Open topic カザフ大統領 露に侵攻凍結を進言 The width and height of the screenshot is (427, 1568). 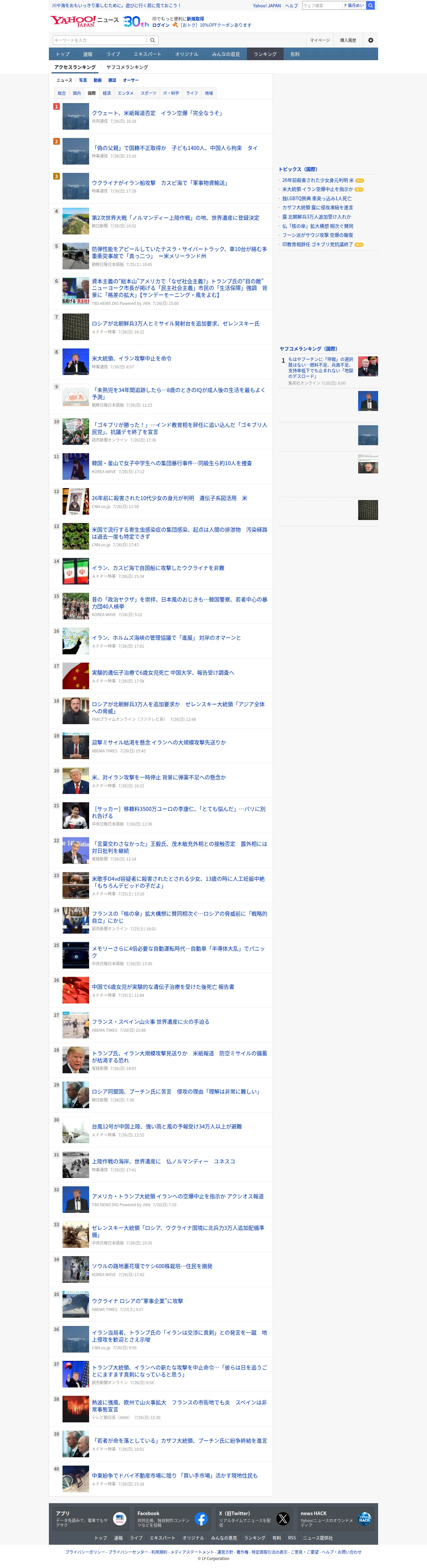[x=317, y=207]
